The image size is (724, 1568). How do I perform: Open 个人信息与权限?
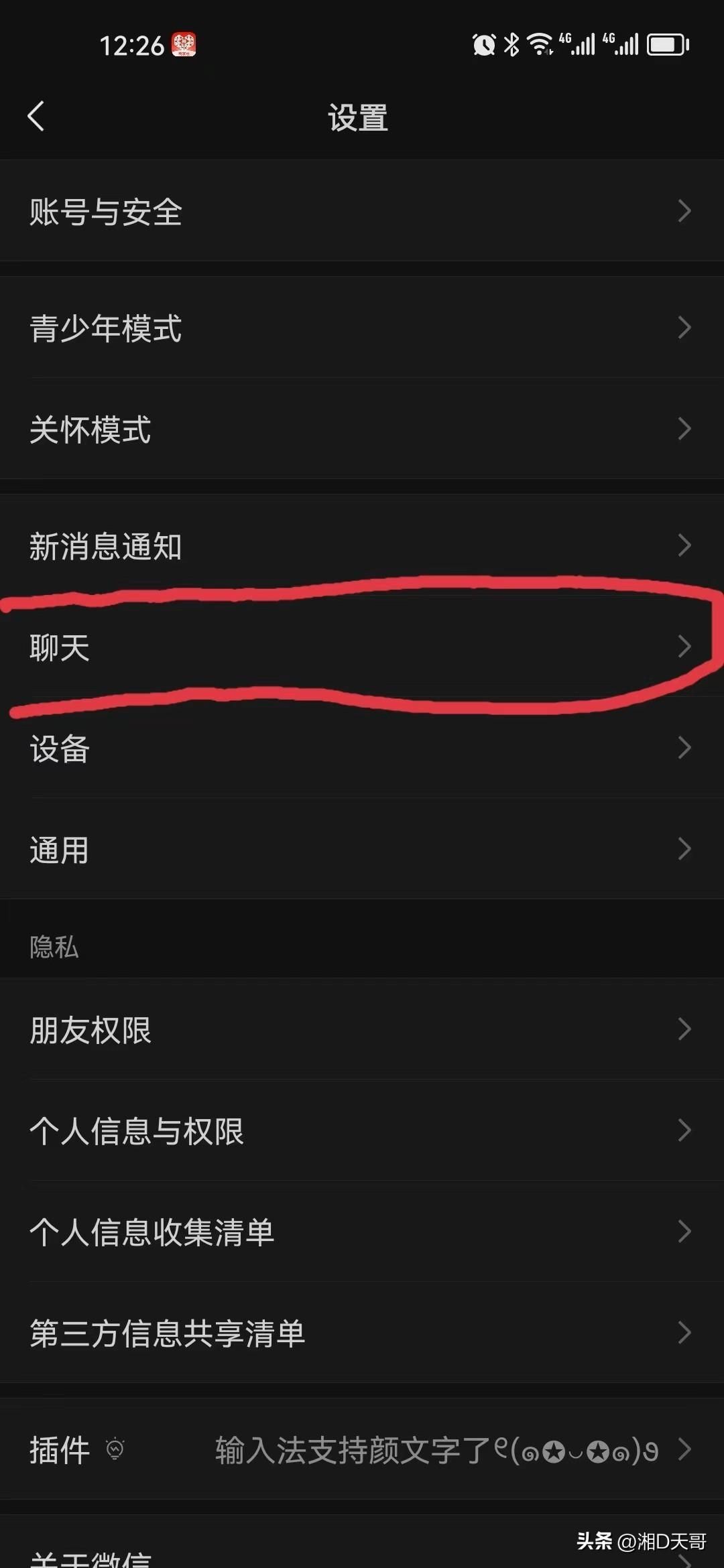point(362,1130)
